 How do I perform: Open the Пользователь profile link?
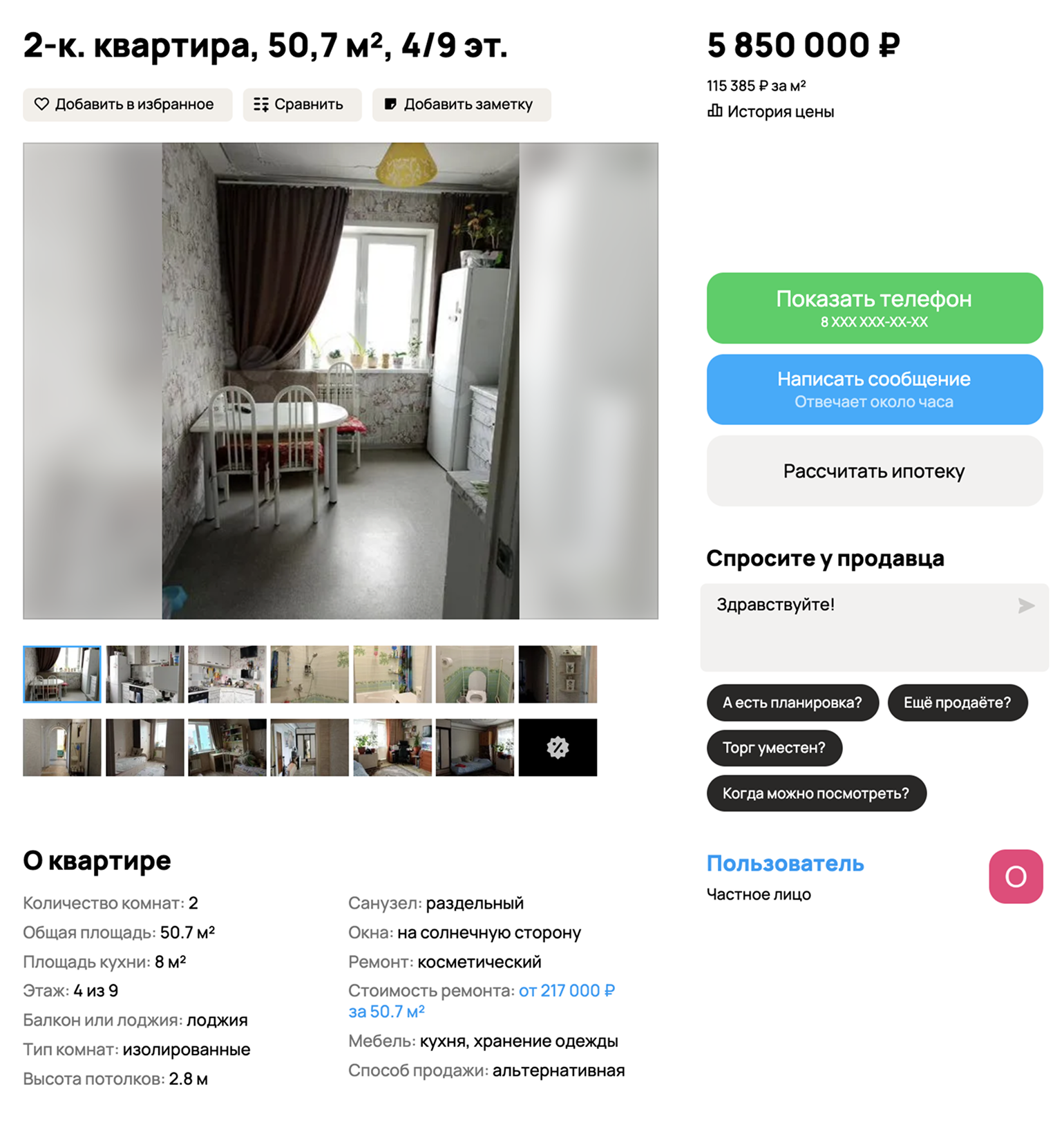coord(784,863)
